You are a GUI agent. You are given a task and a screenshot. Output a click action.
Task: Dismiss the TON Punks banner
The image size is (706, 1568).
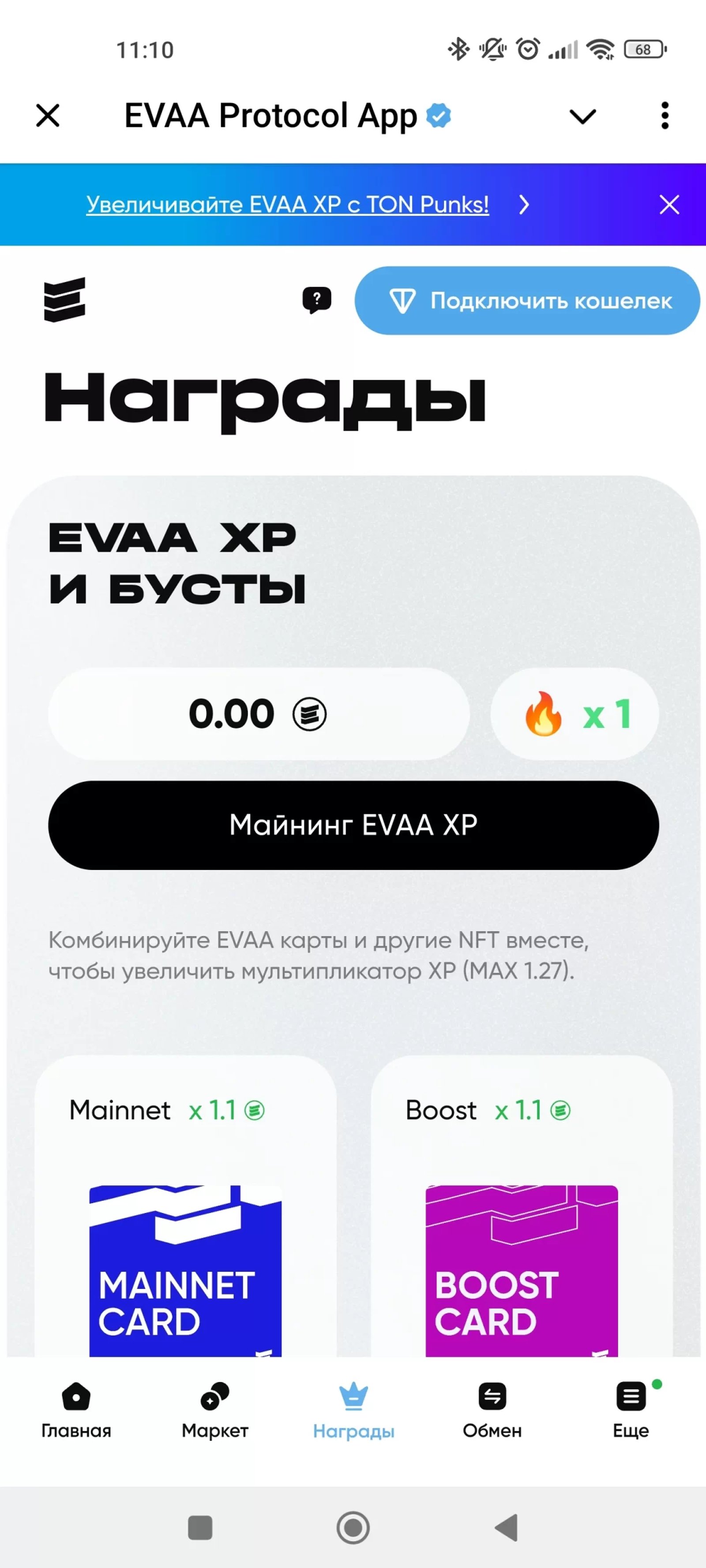(668, 205)
